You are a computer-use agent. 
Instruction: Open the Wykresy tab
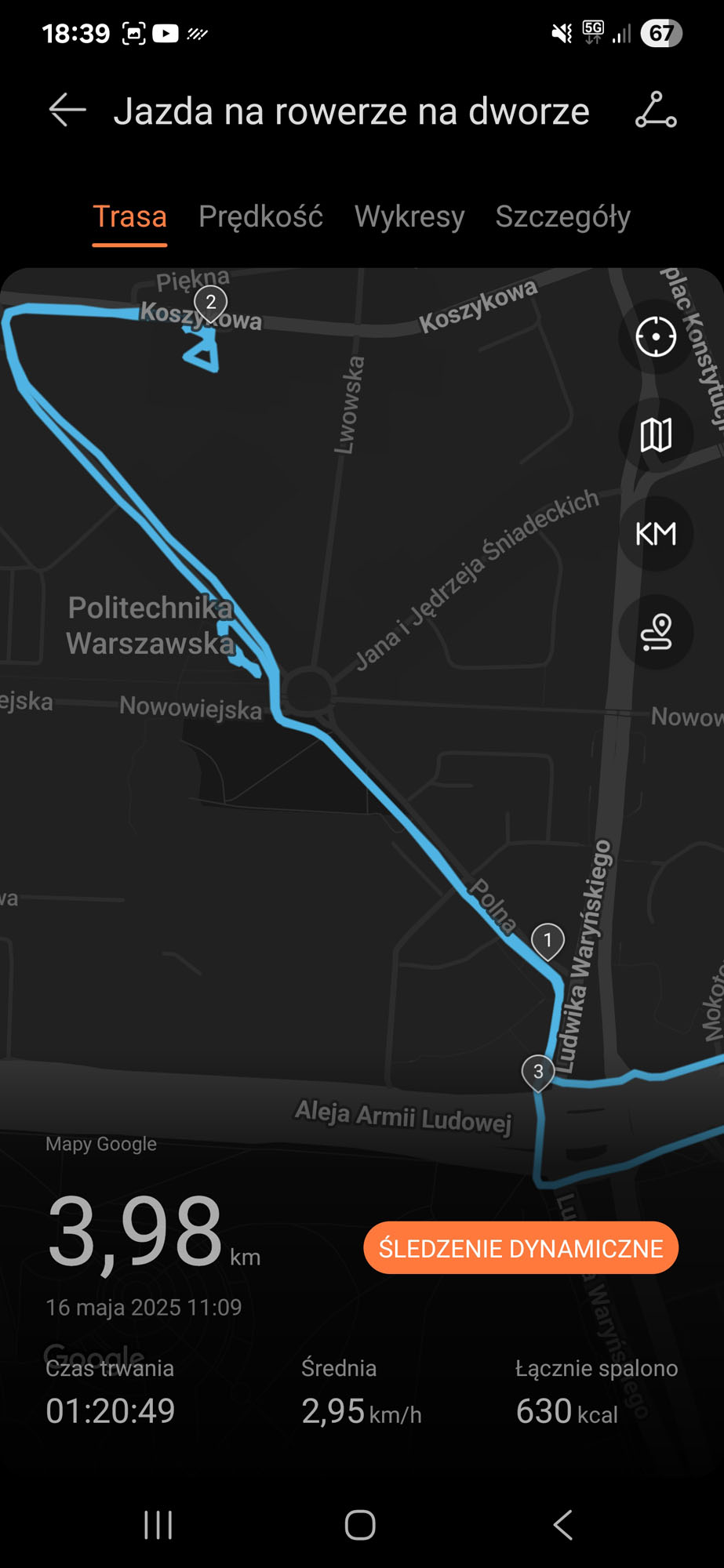click(409, 216)
